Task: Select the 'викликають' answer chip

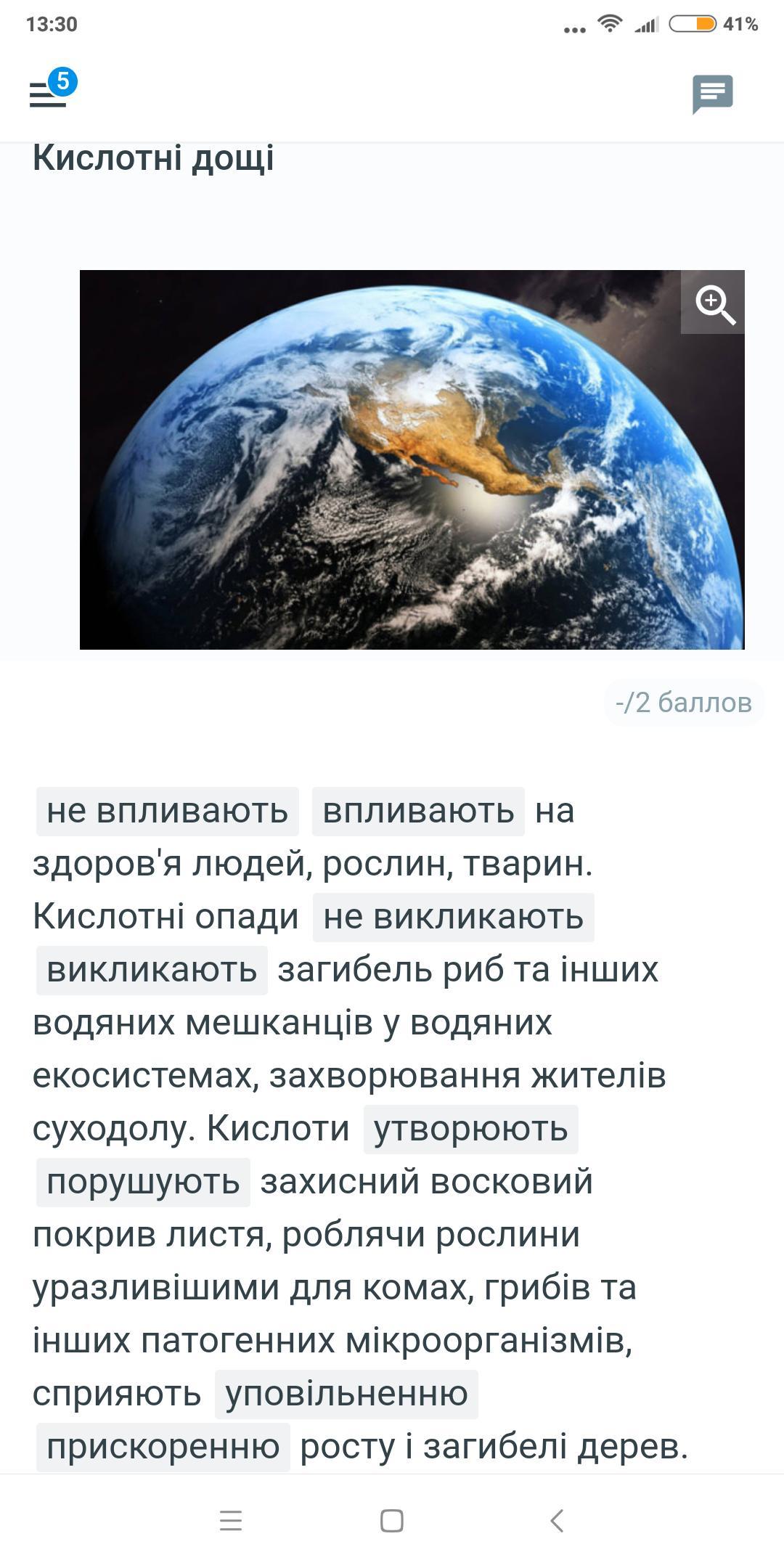Action: [152, 970]
